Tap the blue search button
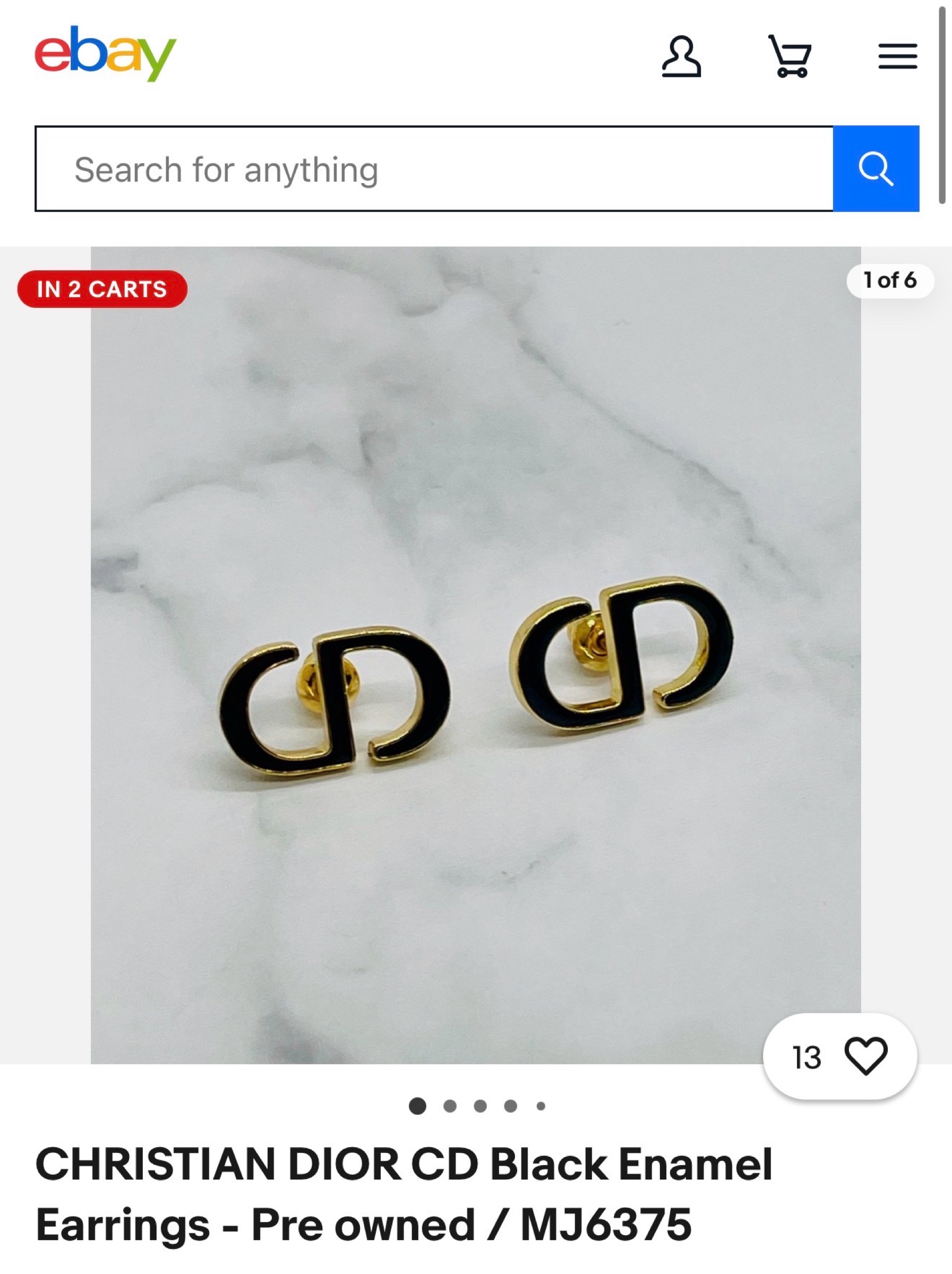This screenshot has height=1274, width=952. (x=876, y=169)
